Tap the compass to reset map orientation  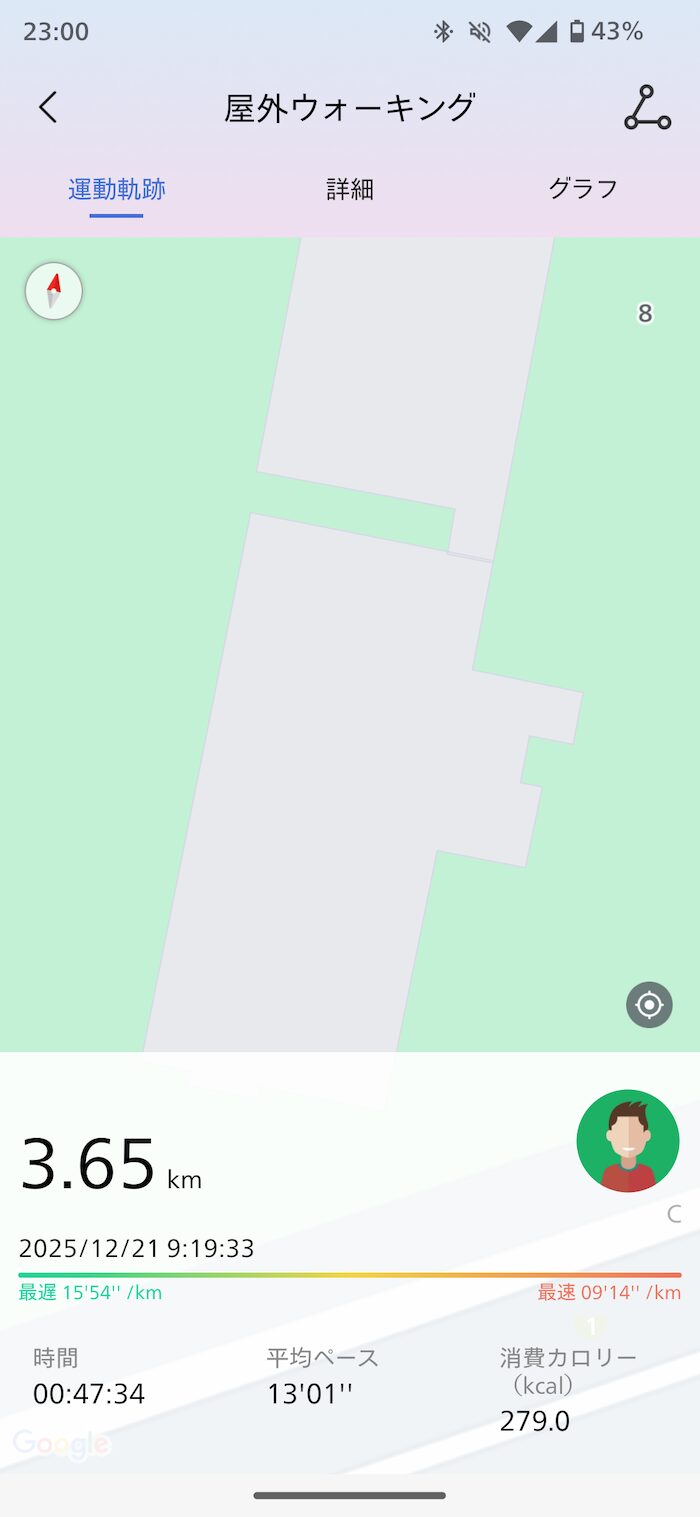pyautogui.click(x=54, y=291)
